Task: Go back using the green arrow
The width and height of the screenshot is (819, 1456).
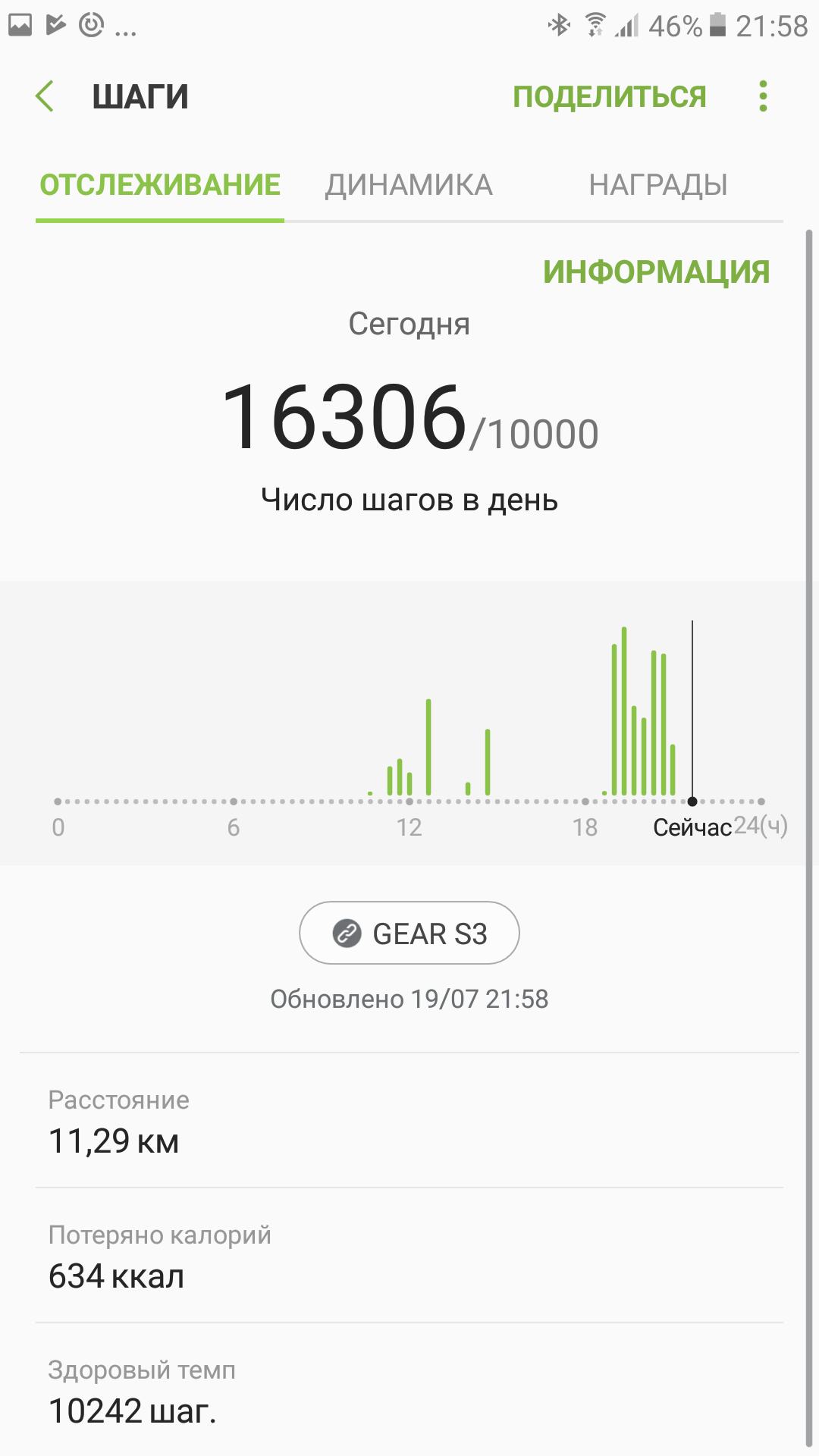Action: pyautogui.click(x=45, y=96)
